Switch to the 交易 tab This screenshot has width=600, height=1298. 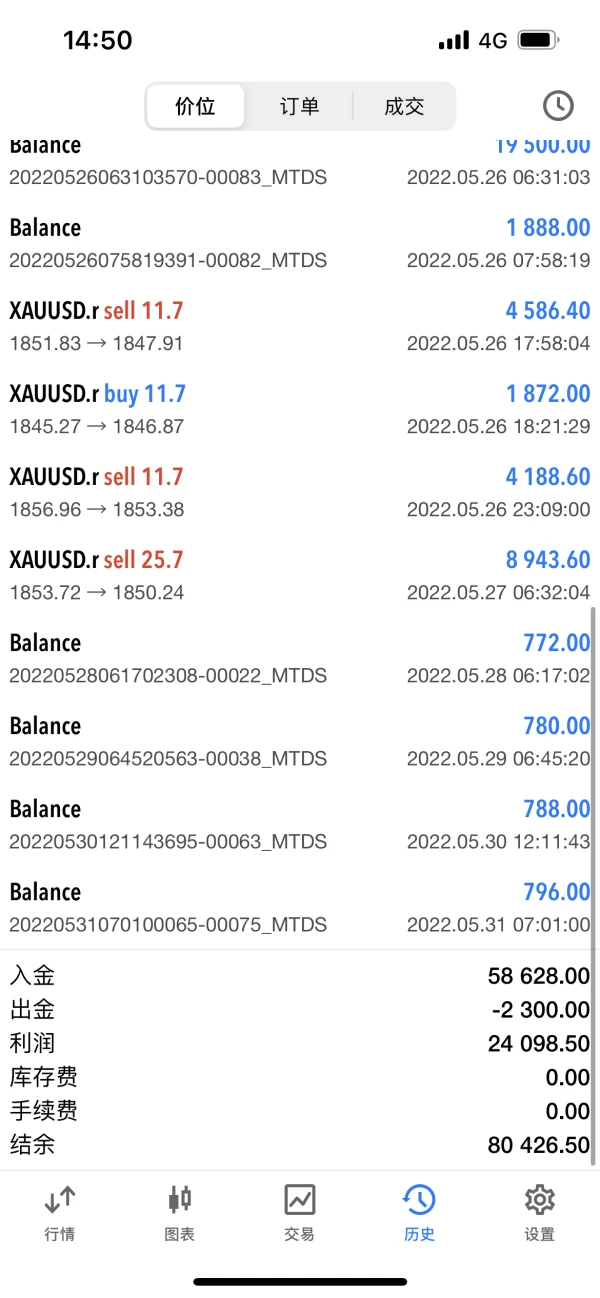click(x=299, y=1212)
